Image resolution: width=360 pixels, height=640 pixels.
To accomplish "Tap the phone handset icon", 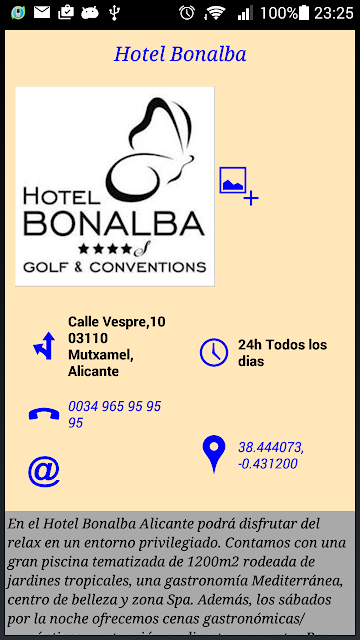I will point(44,414).
